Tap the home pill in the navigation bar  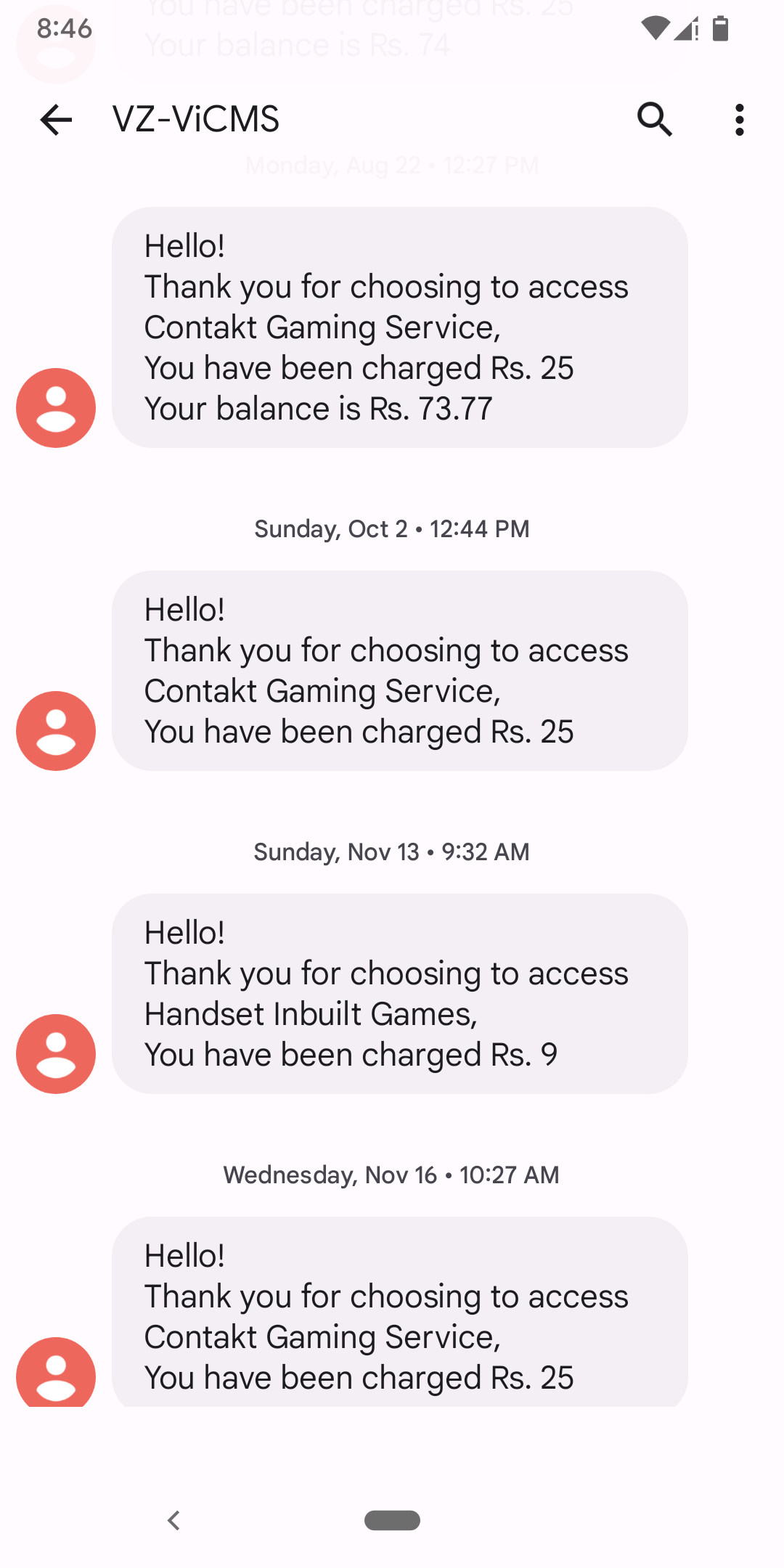pos(392,1520)
